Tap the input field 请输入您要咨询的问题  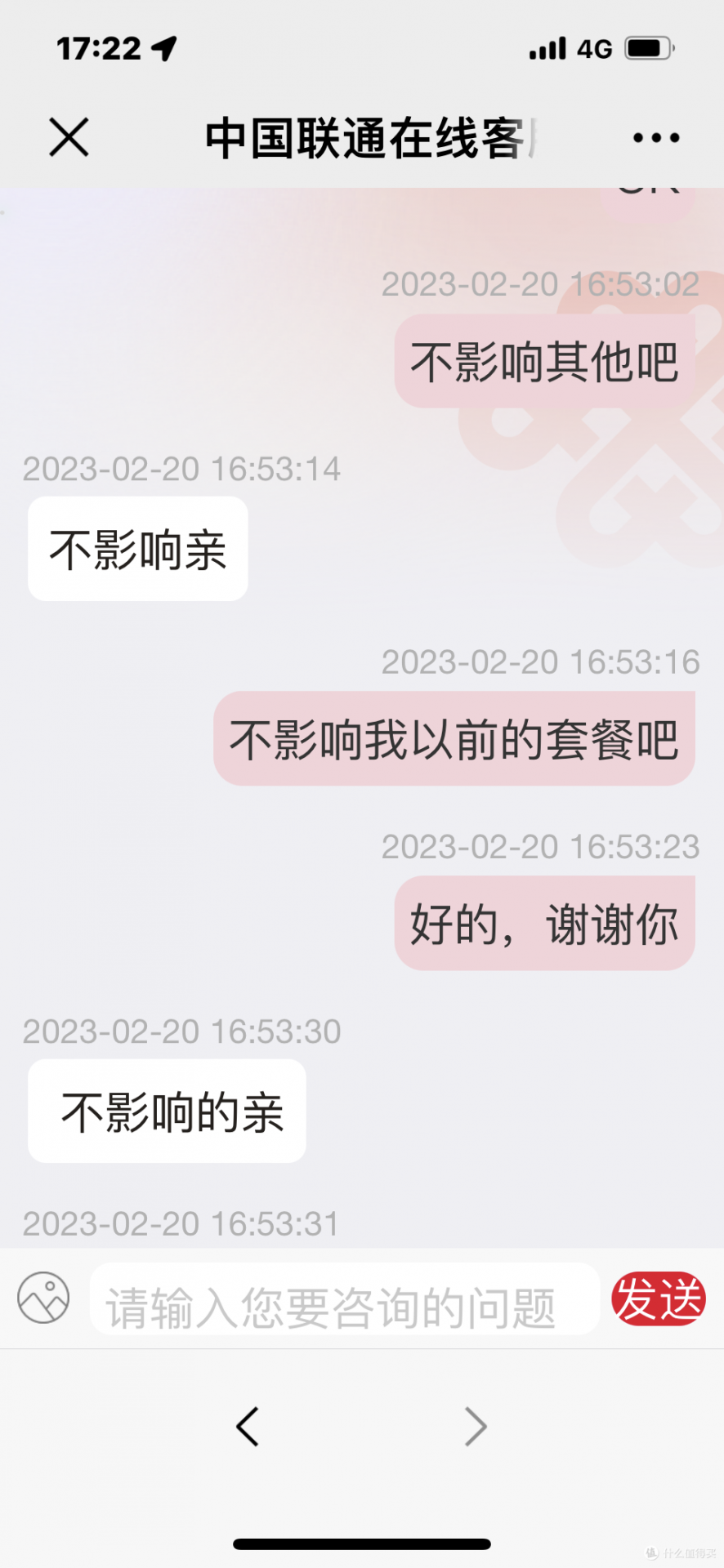(343, 1298)
